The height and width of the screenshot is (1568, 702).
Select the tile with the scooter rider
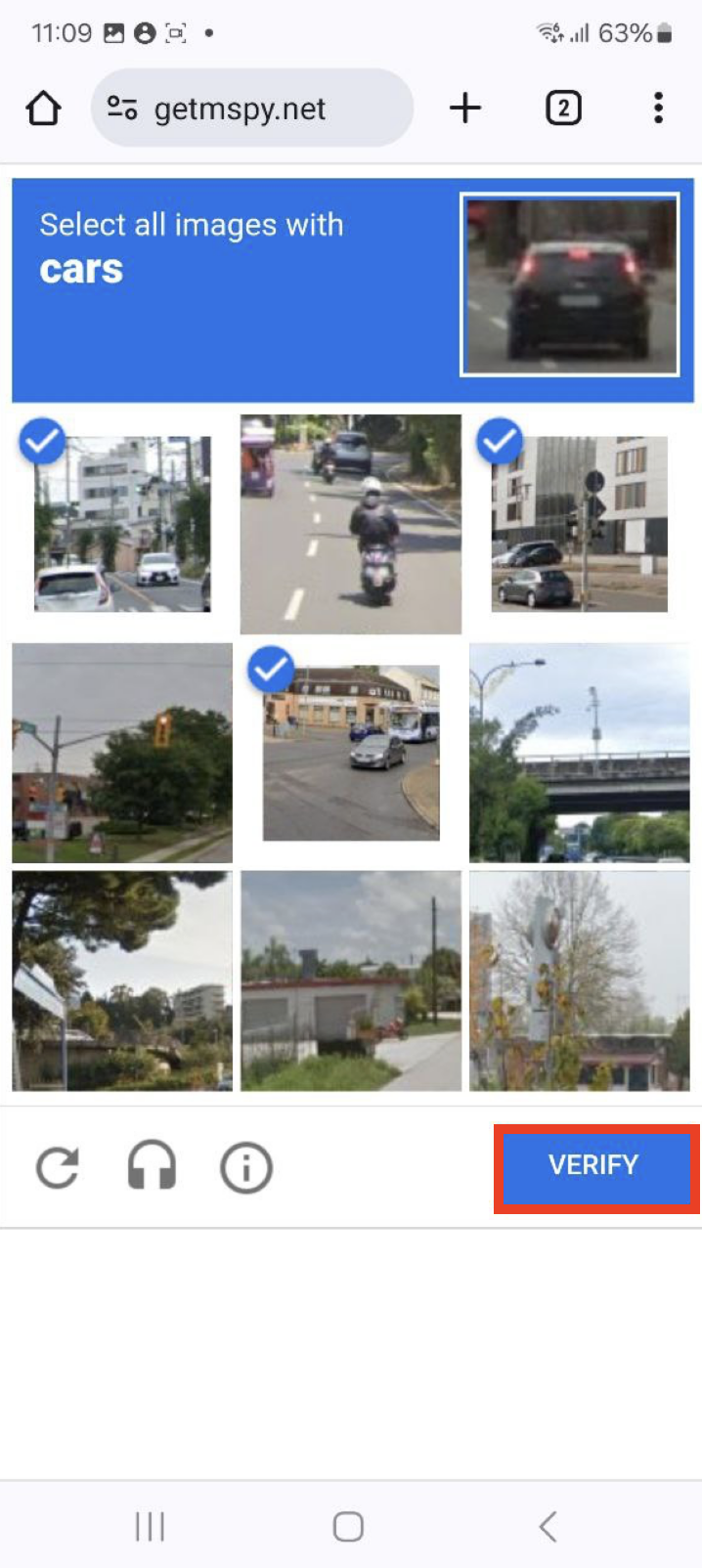[x=350, y=525]
